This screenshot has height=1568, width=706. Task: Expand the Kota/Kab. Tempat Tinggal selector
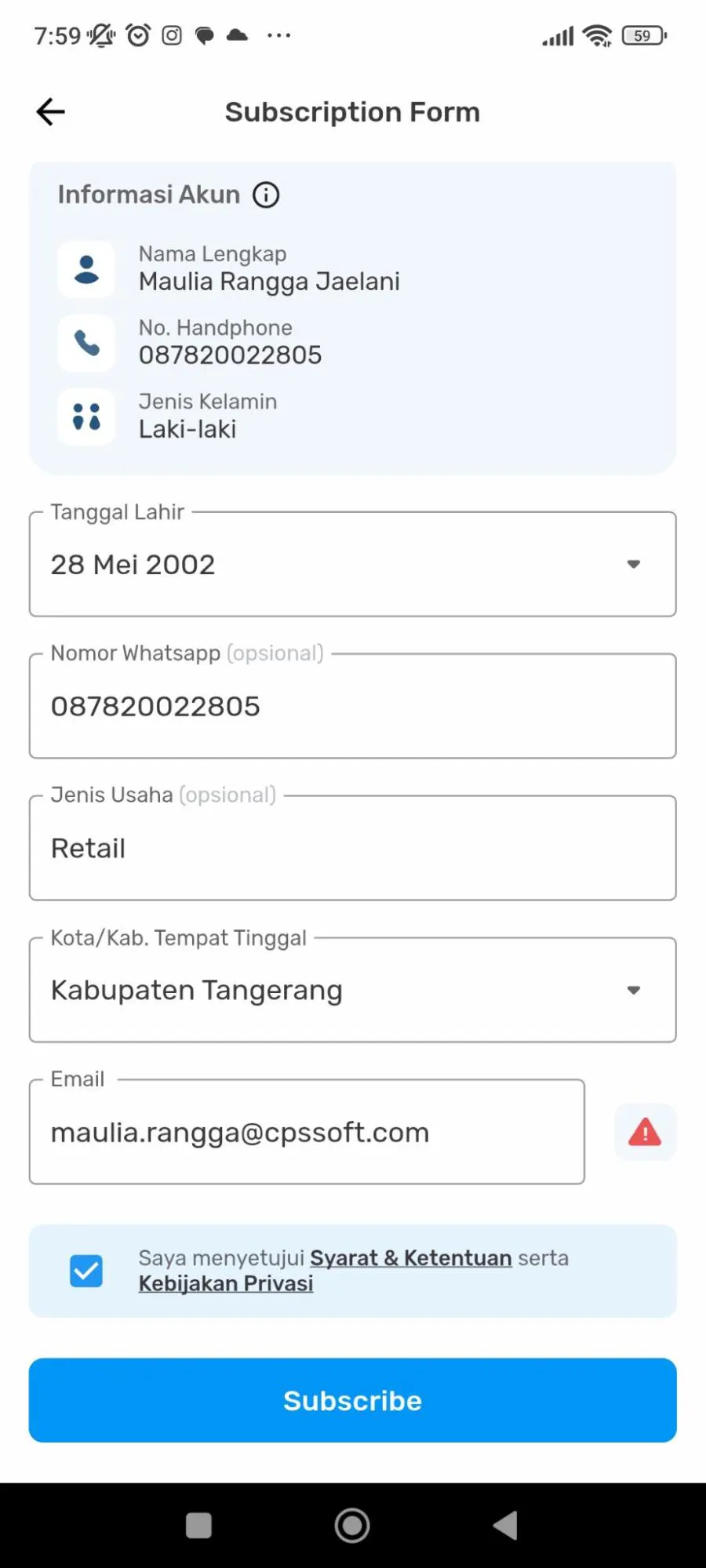click(634, 990)
